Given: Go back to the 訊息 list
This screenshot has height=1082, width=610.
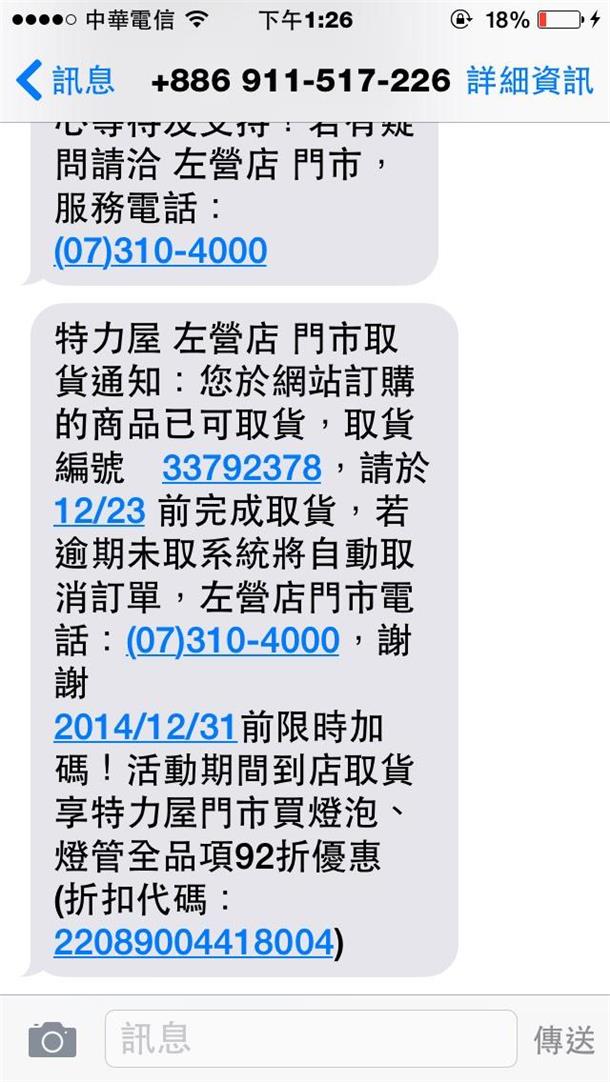Looking at the screenshot, I should tap(66, 80).
